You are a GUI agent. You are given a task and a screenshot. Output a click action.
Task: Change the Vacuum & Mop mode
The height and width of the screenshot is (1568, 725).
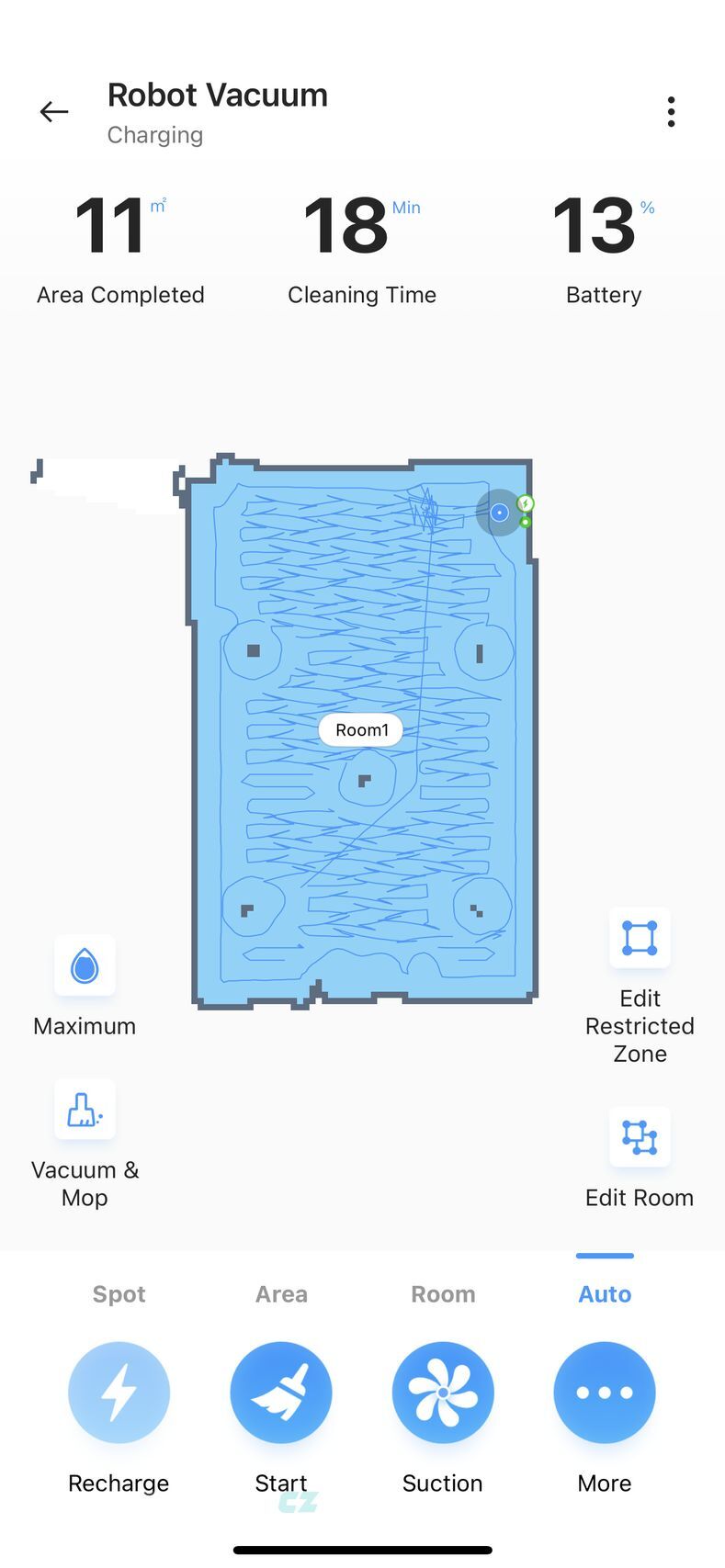click(85, 1110)
